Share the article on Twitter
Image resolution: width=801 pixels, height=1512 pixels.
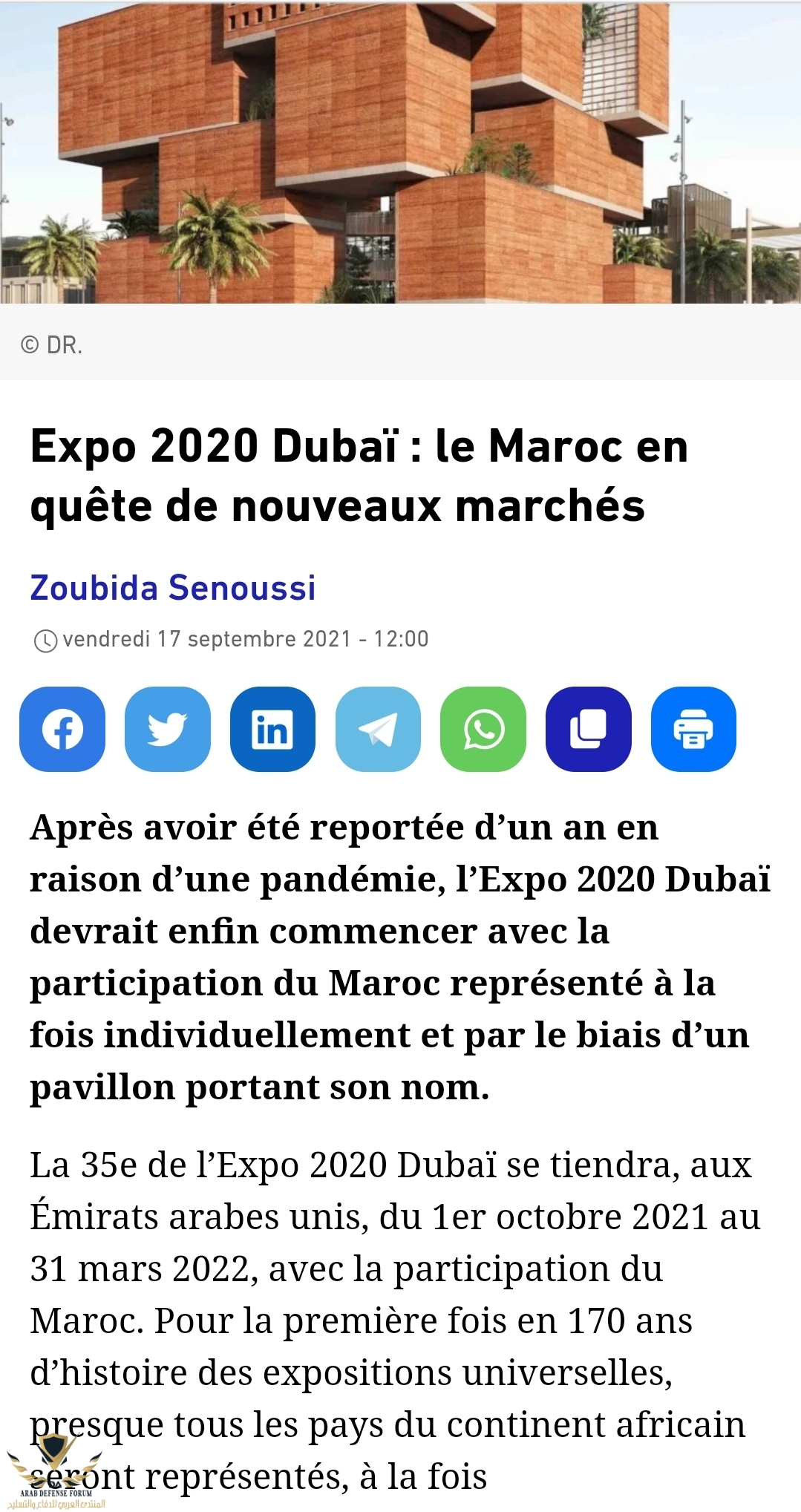point(168,729)
